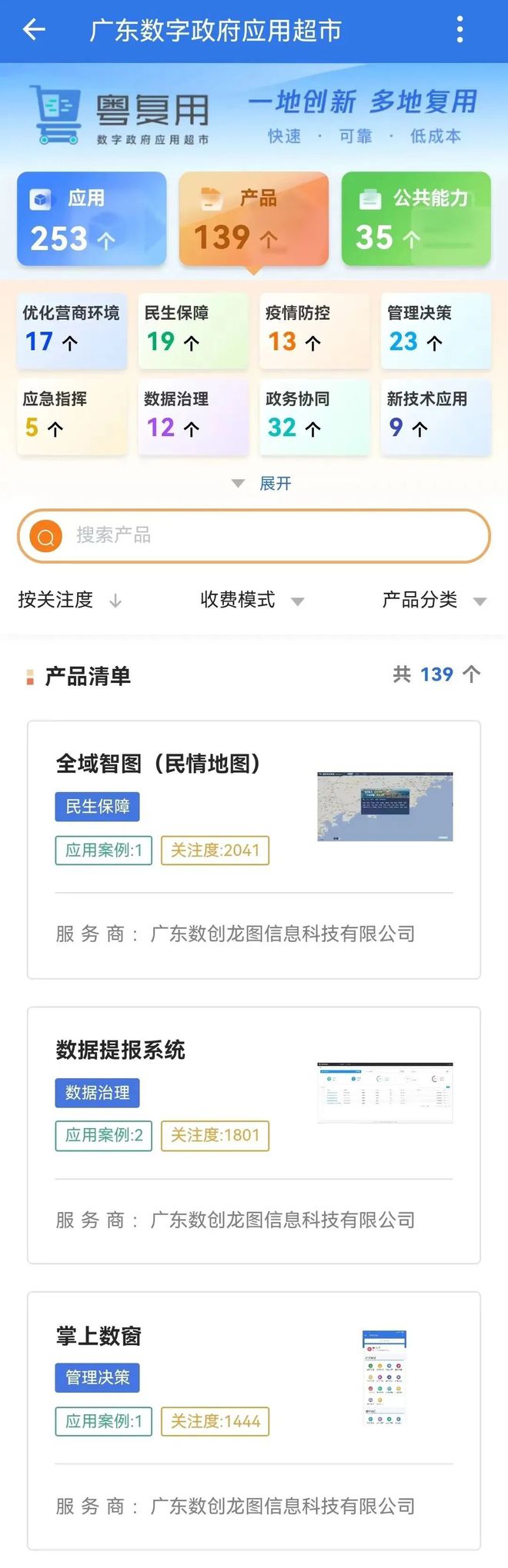Switch to the 应用 tab
508x1568 pixels.
click(x=92, y=219)
